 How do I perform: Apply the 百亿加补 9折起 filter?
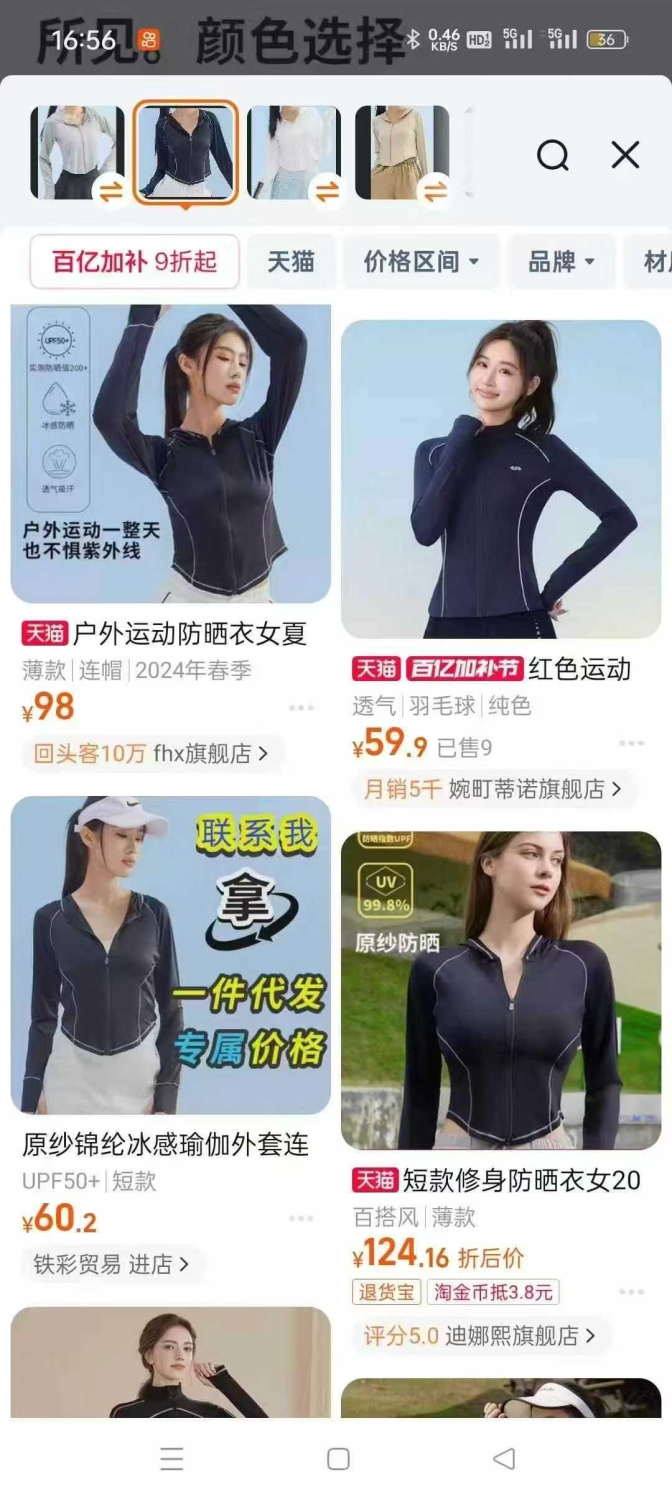click(135, 262)
